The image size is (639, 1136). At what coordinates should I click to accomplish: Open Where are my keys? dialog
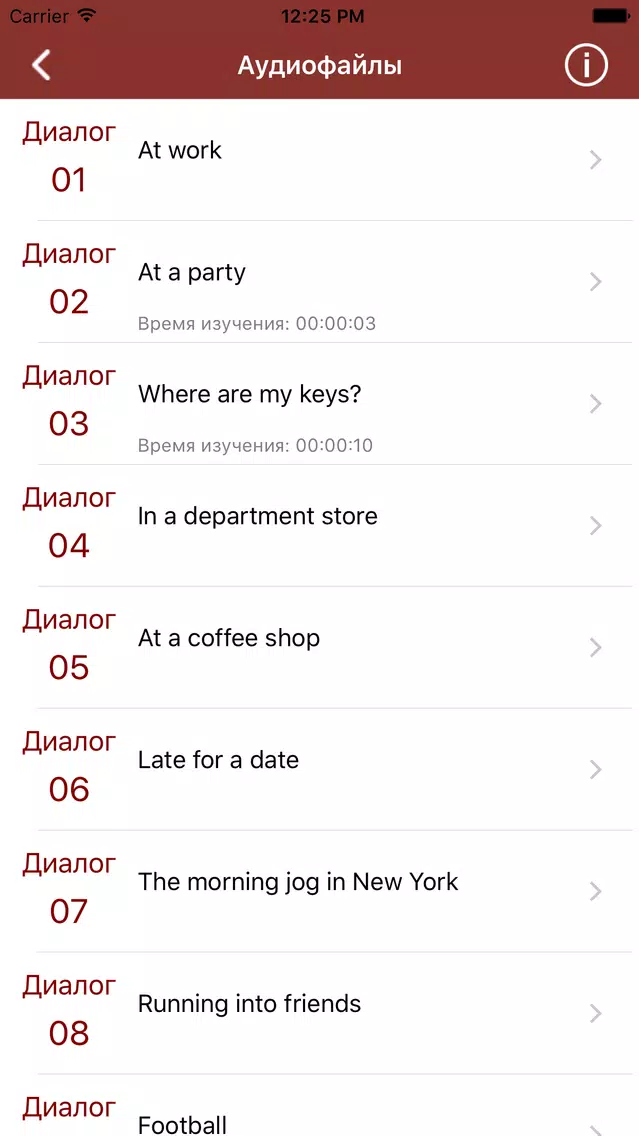(320, 404)
